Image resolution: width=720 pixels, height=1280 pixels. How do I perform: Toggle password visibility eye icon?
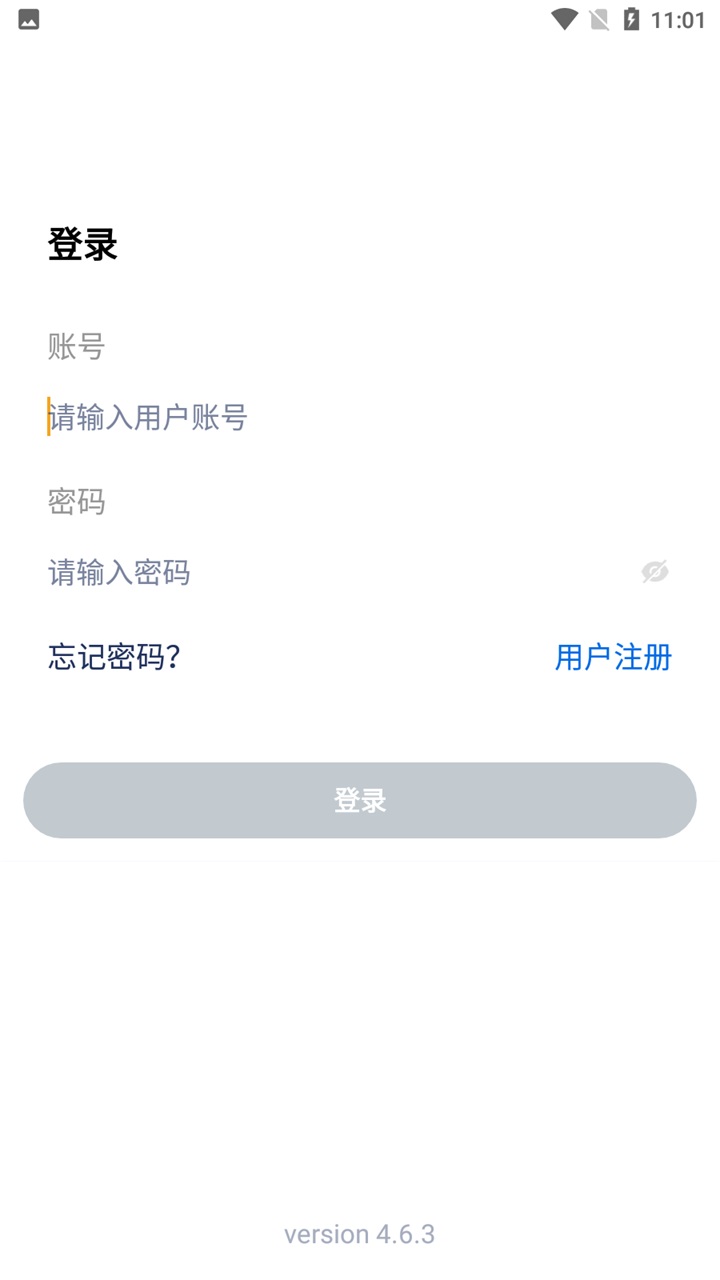pos(655,572)
